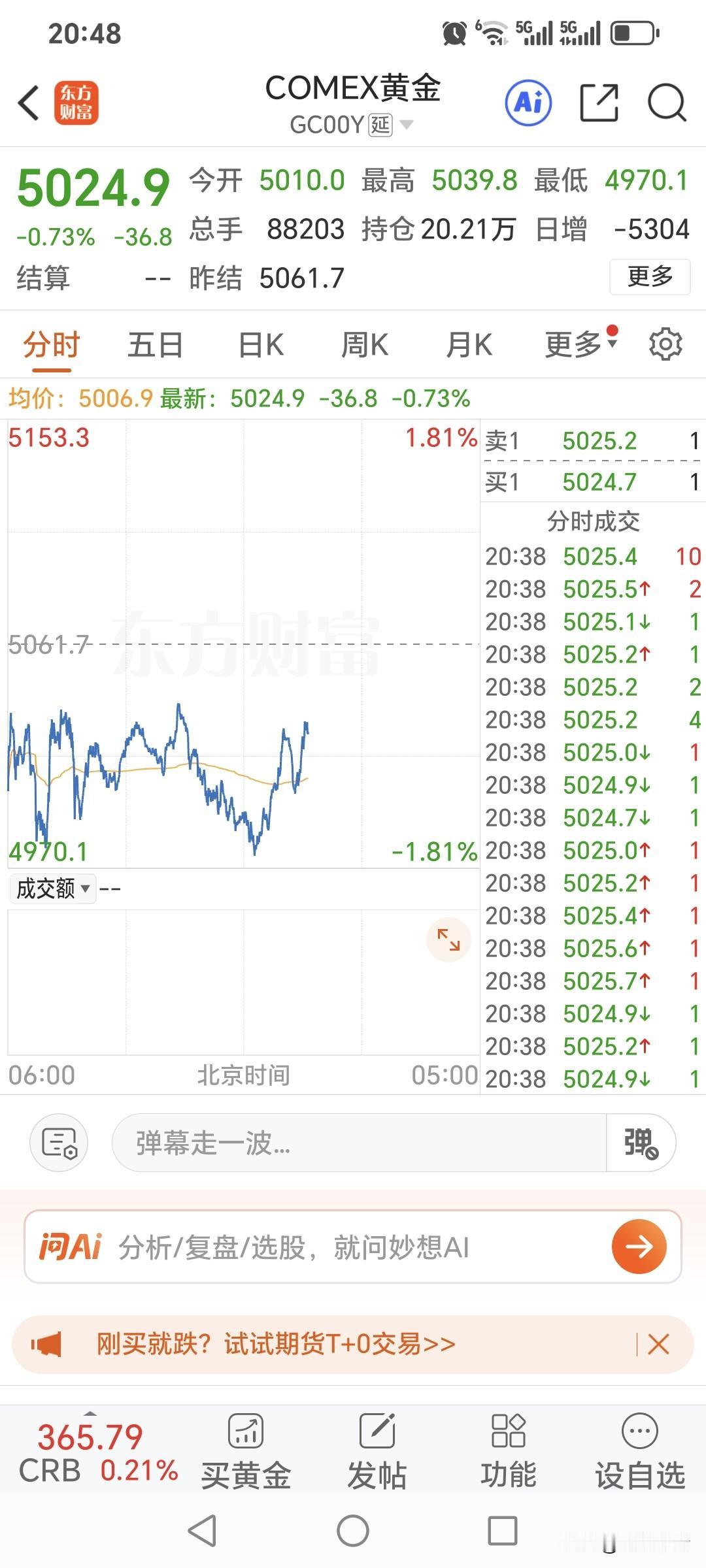Share the COMEX gold quote page
Image resolution: width=706 pixels, height=1568 pixels.
[x=599, y=103]
